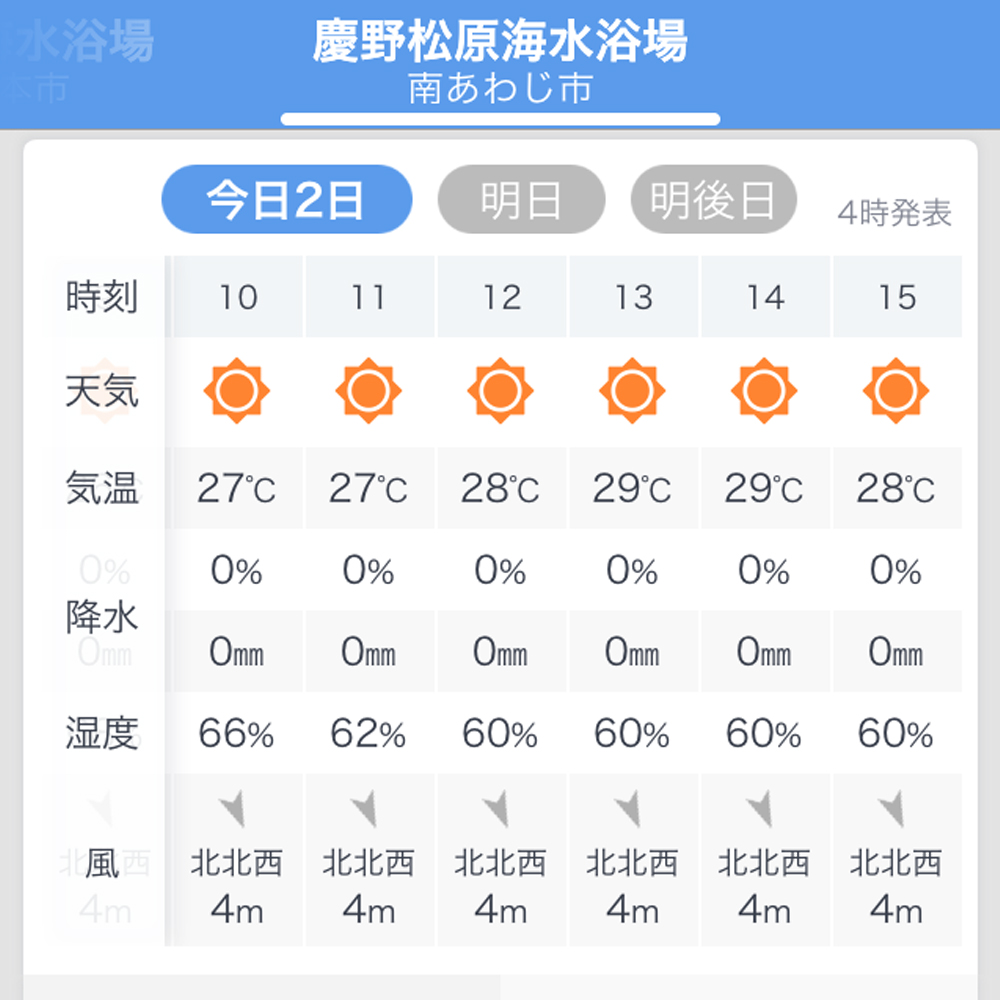
Task: Switch to the 明日 forecast tab
Action: 521,199
